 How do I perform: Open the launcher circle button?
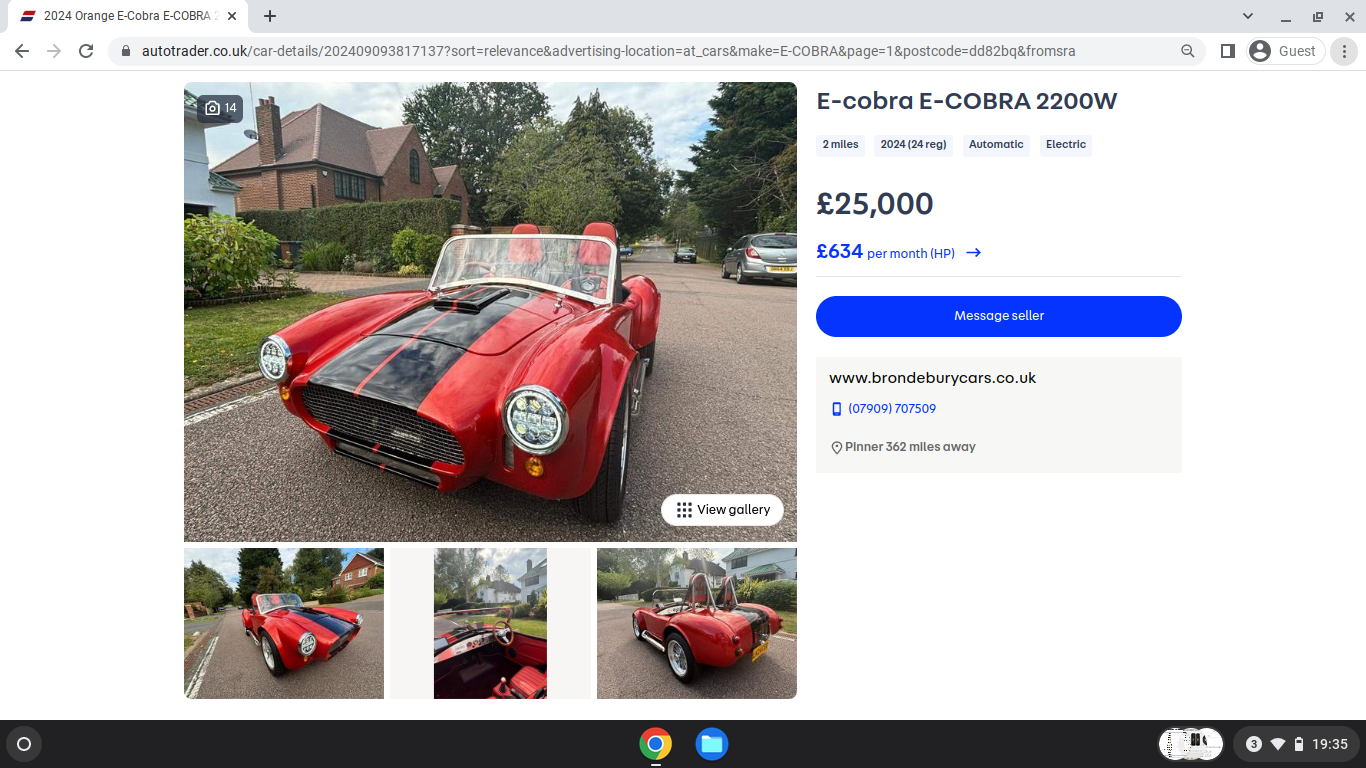[24, 744]
